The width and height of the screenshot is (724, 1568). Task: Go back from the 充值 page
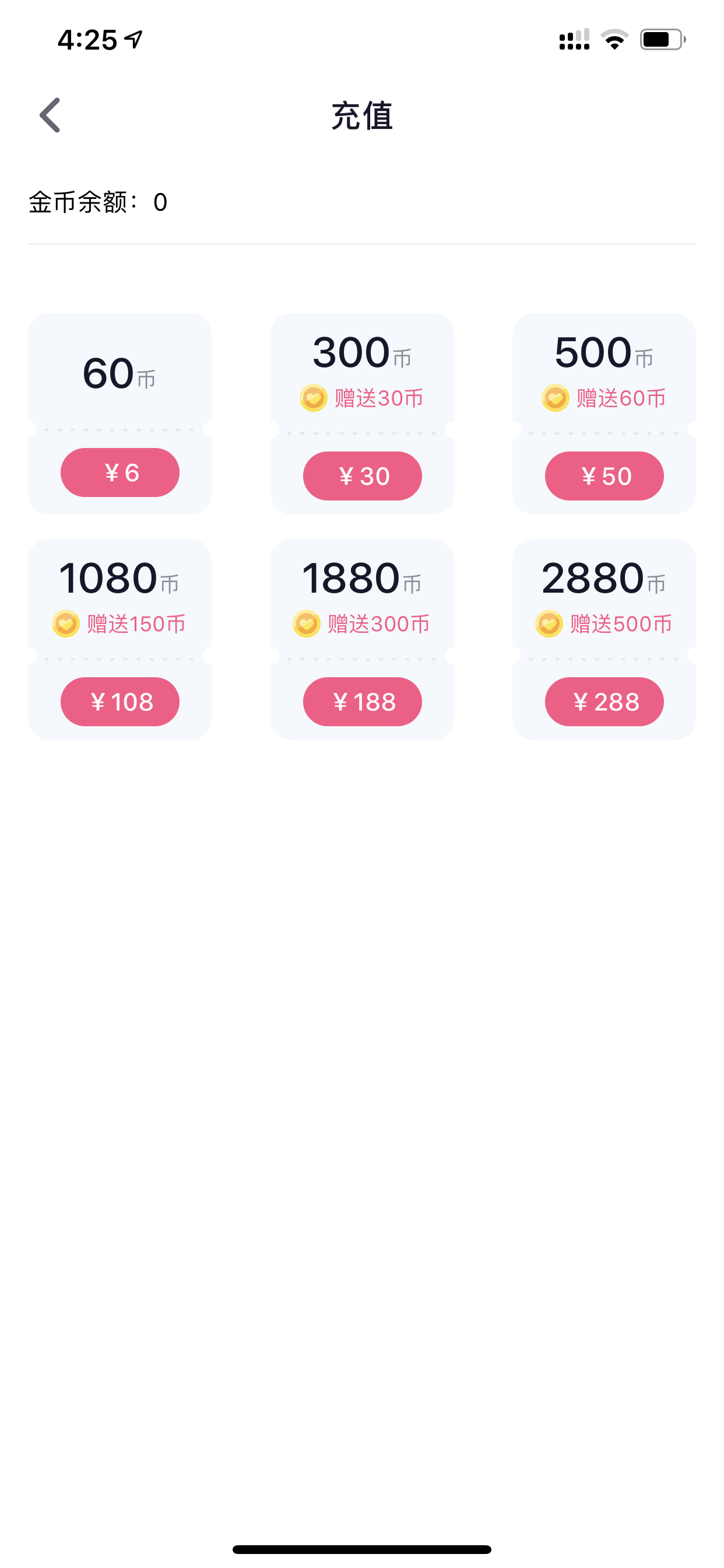(x=50, y=115)
